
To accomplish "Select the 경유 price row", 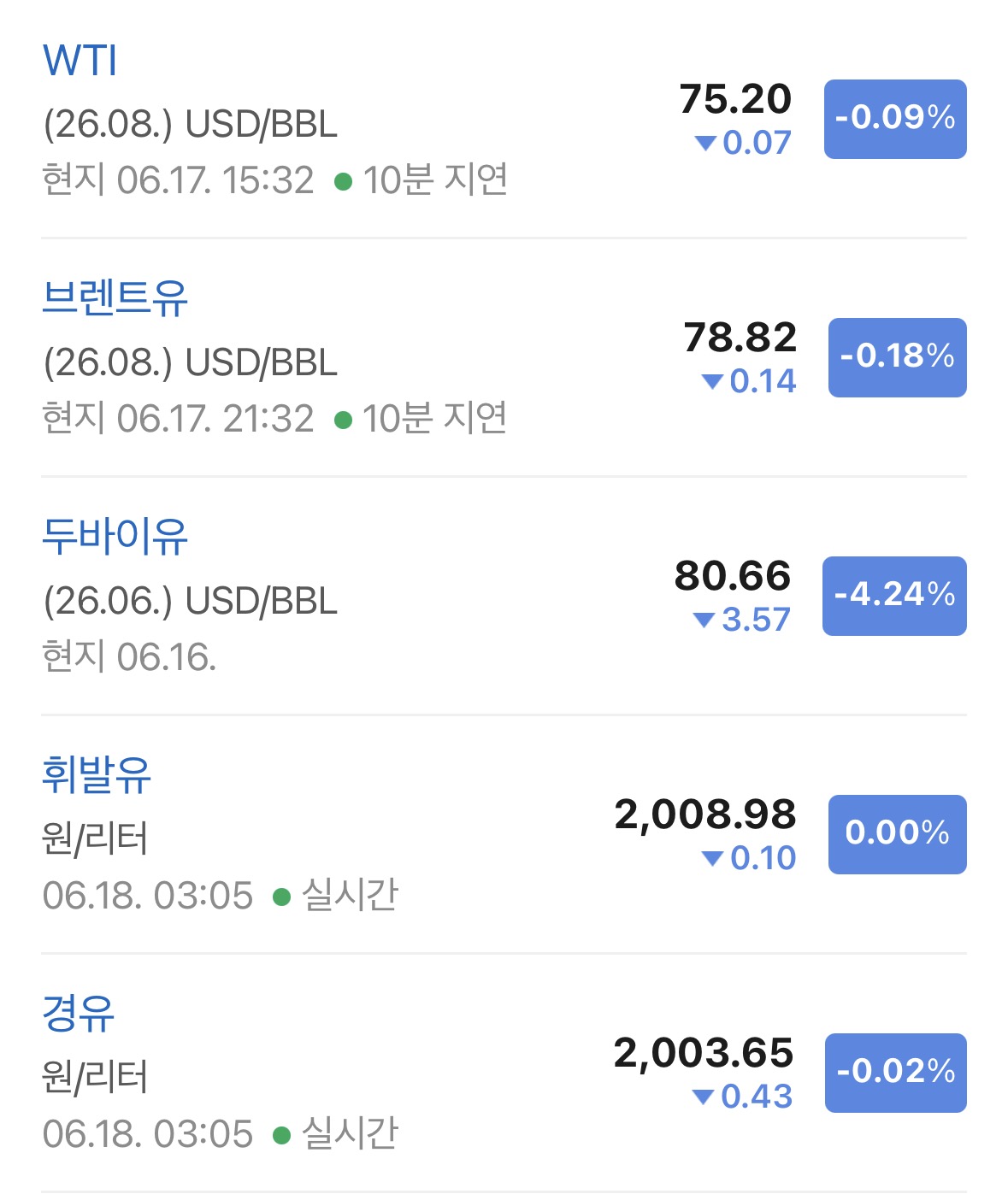I will pos(504,1073).
